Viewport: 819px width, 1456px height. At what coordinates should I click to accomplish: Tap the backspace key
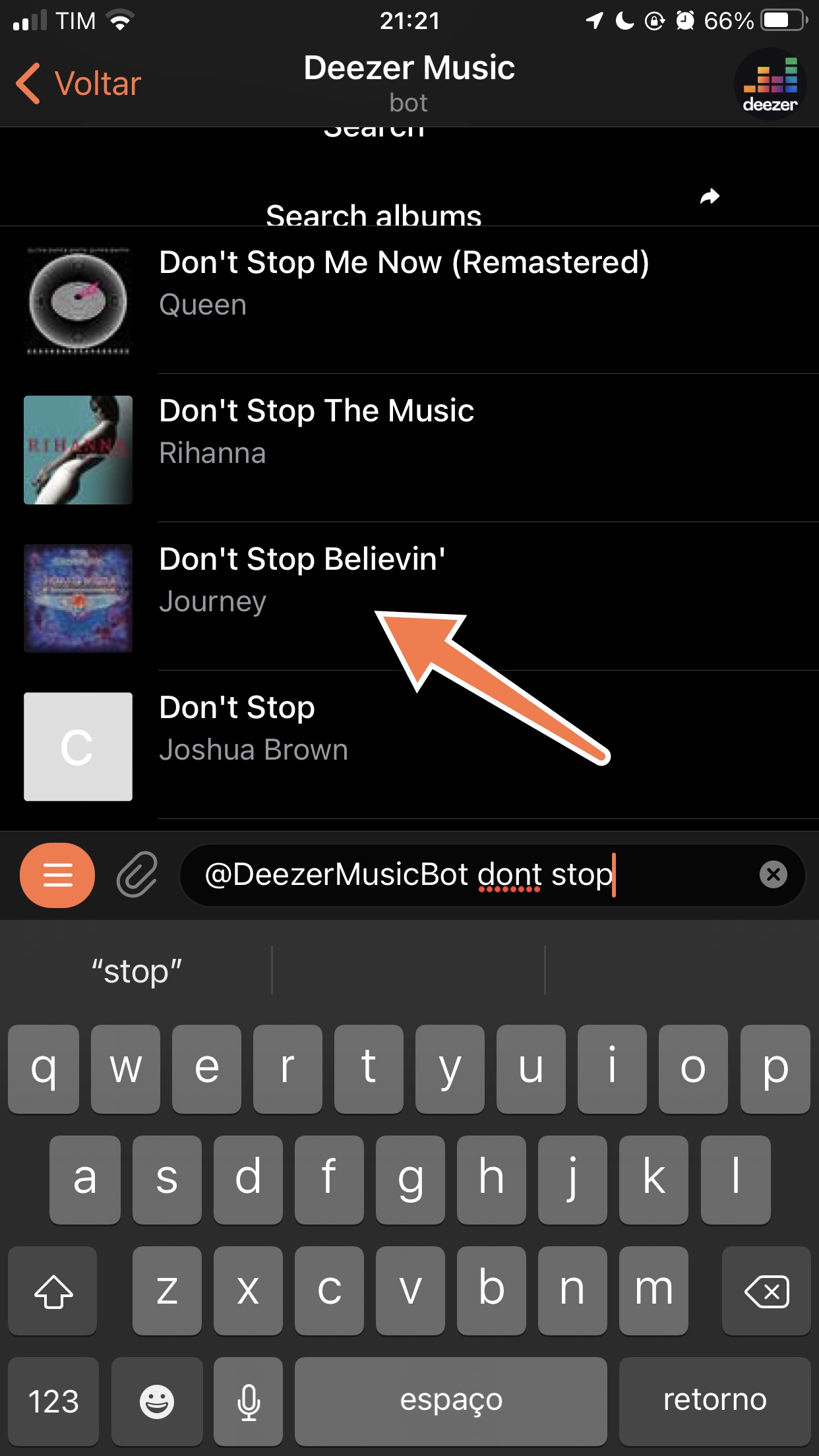tap(766, 1290)
